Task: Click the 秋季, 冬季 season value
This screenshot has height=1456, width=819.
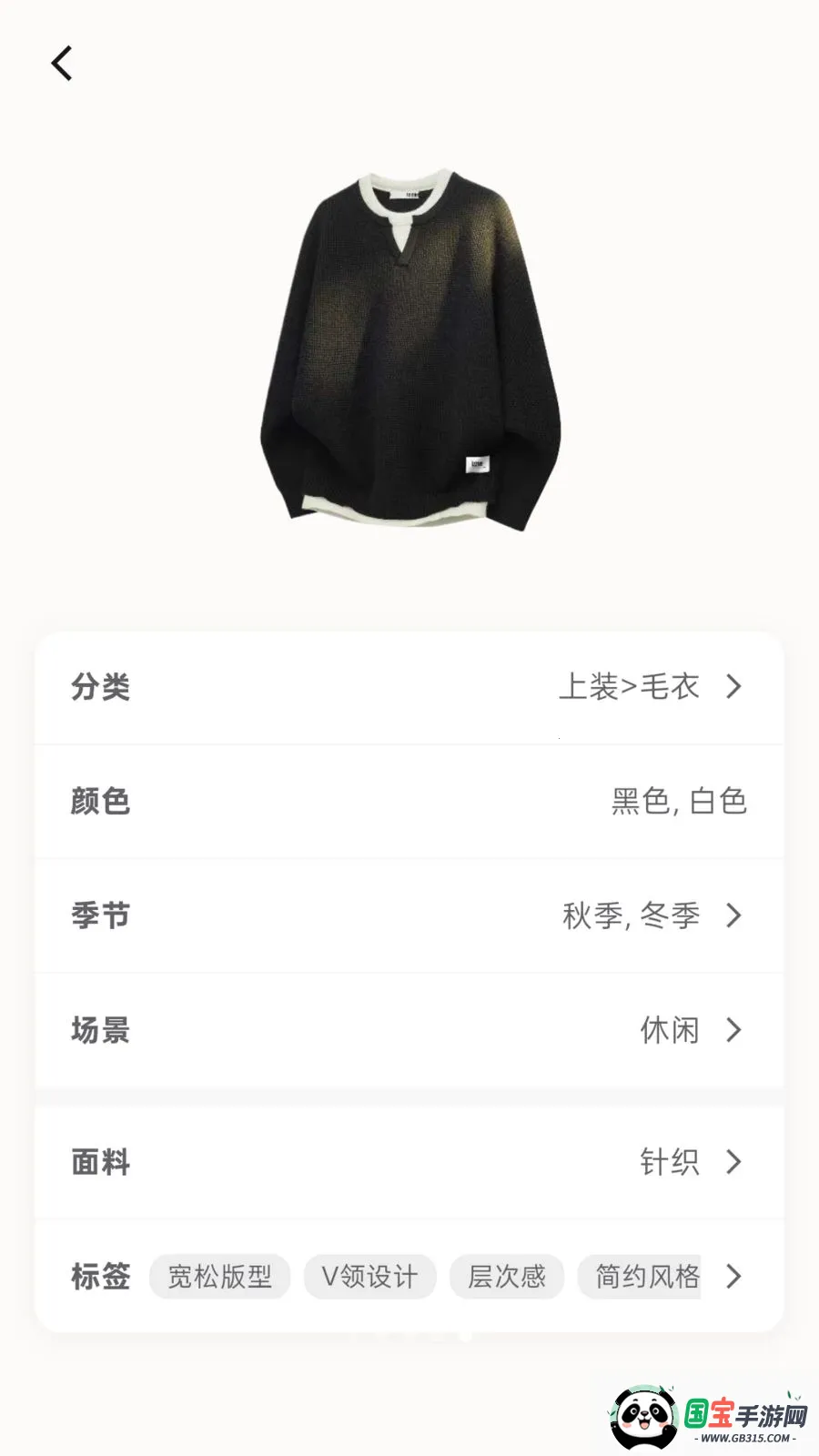Action: [x=632, y=916]
